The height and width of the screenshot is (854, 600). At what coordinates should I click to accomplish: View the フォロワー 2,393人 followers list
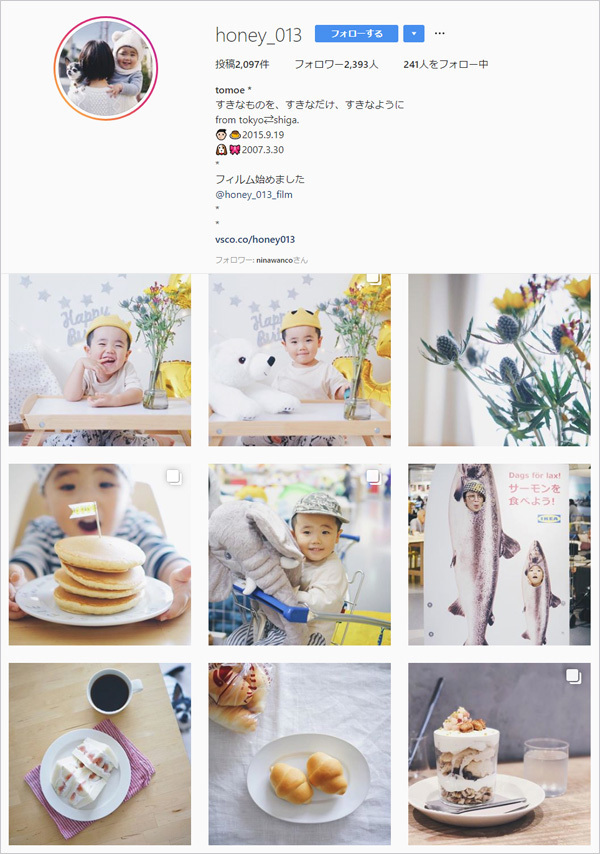click(336, 64)
